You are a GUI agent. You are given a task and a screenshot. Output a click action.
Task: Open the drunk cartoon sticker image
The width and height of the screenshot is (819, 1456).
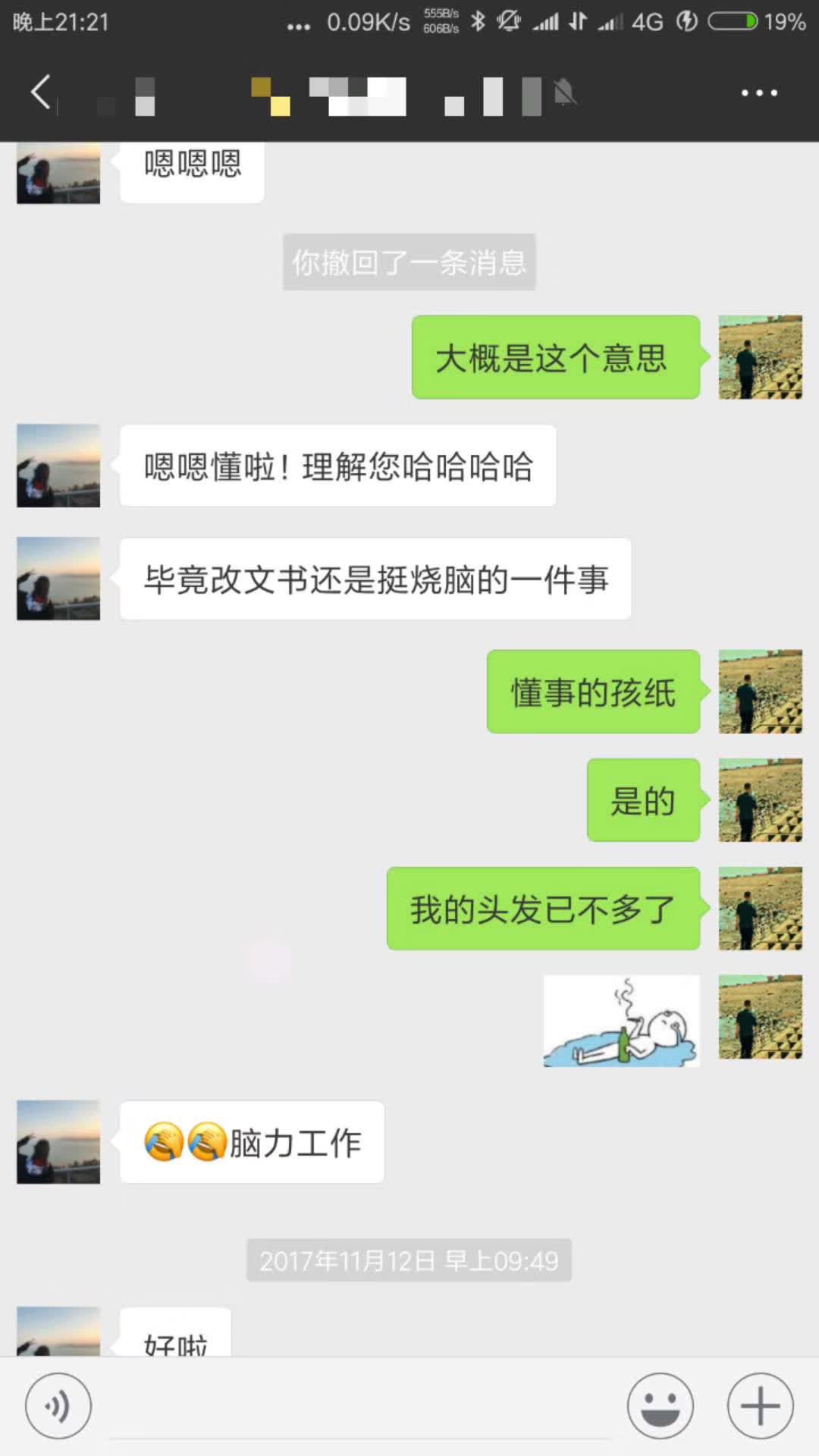[621, 1021]
